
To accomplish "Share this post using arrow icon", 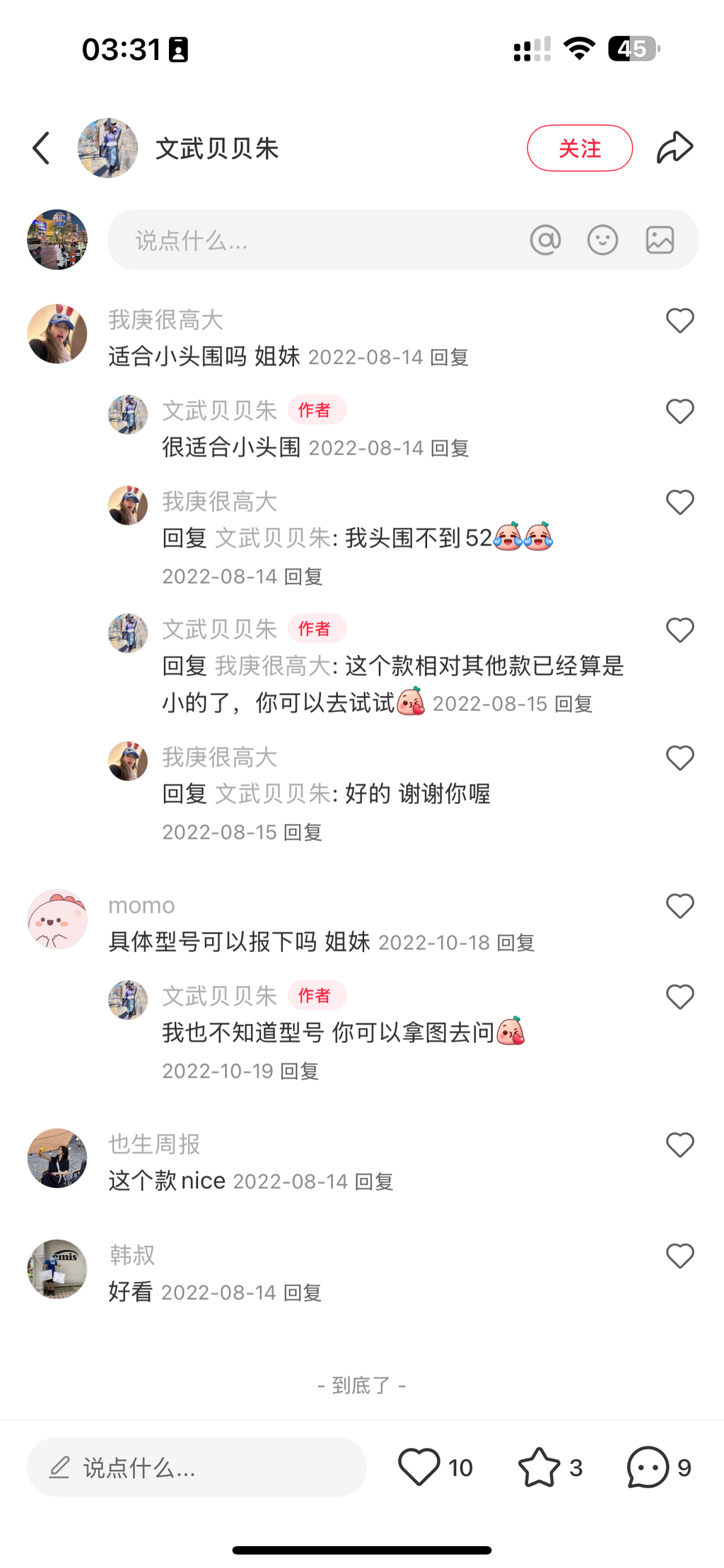I will [x=675, y=148].
